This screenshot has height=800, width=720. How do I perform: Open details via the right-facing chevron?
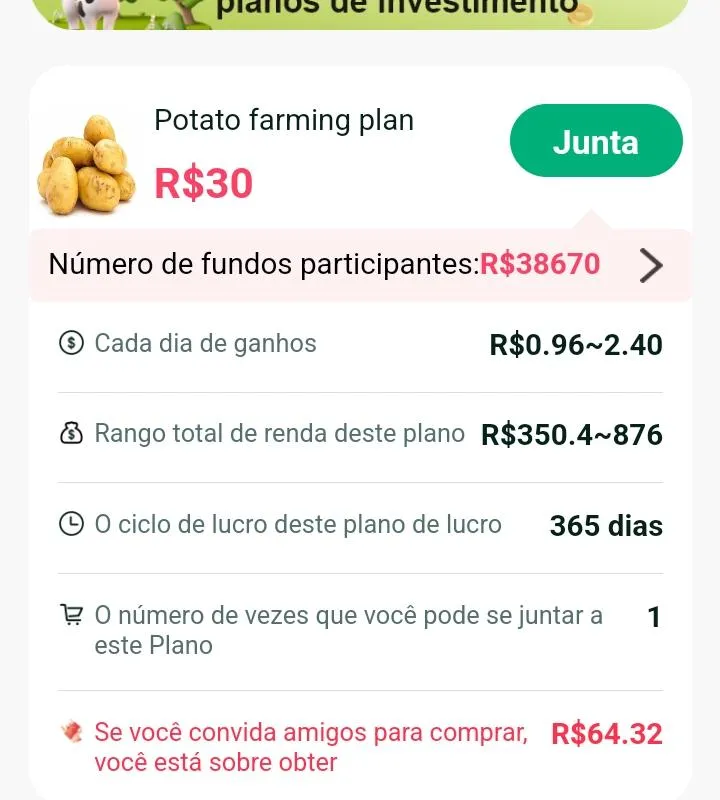click(651, 265)
